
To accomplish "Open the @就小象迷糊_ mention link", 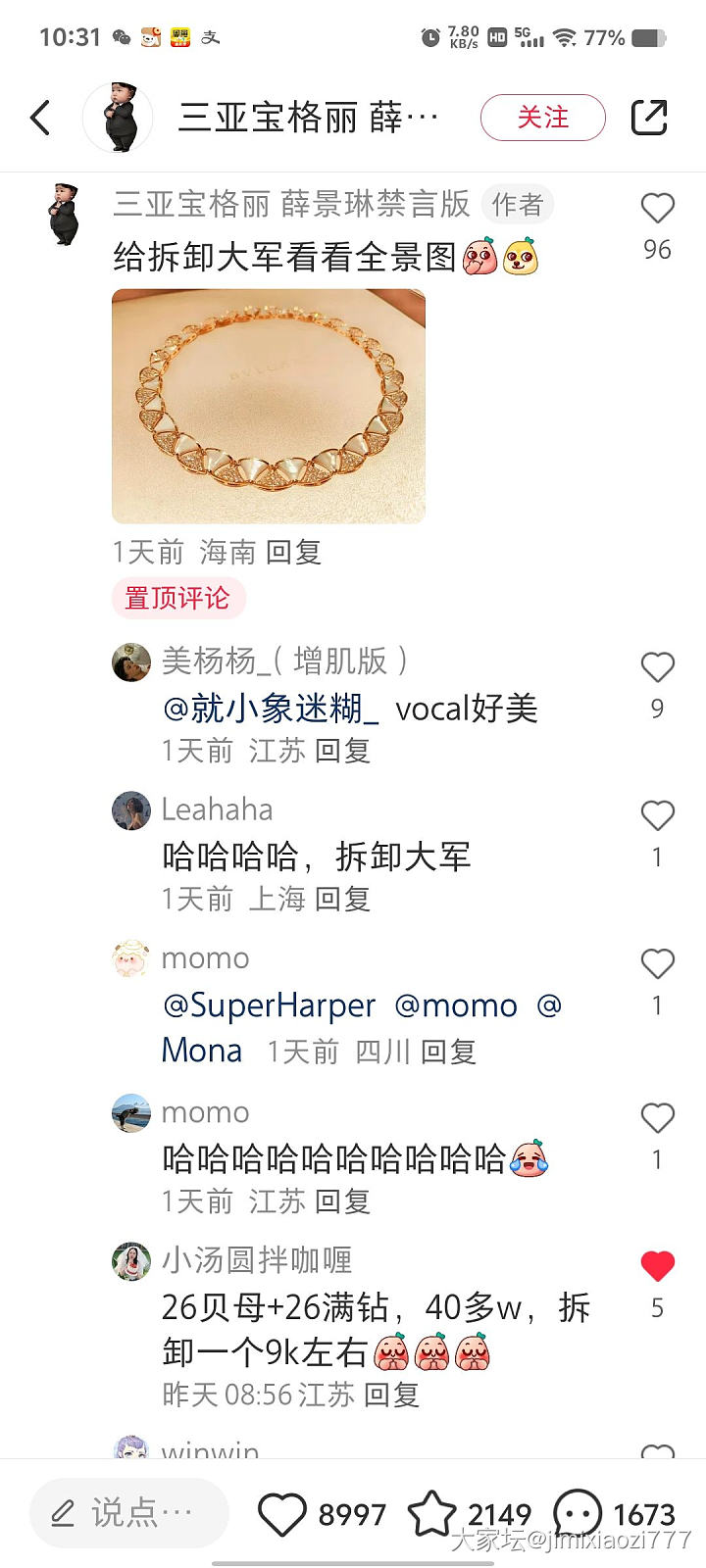I will tap(271, 709).
